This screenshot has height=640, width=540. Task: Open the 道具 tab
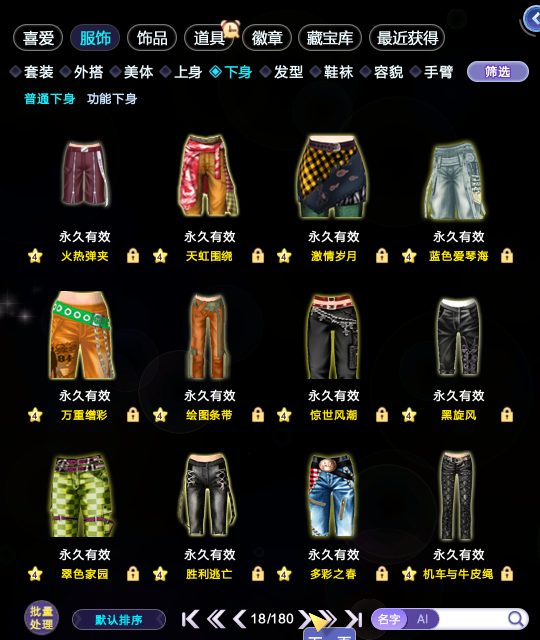(209, 38)
